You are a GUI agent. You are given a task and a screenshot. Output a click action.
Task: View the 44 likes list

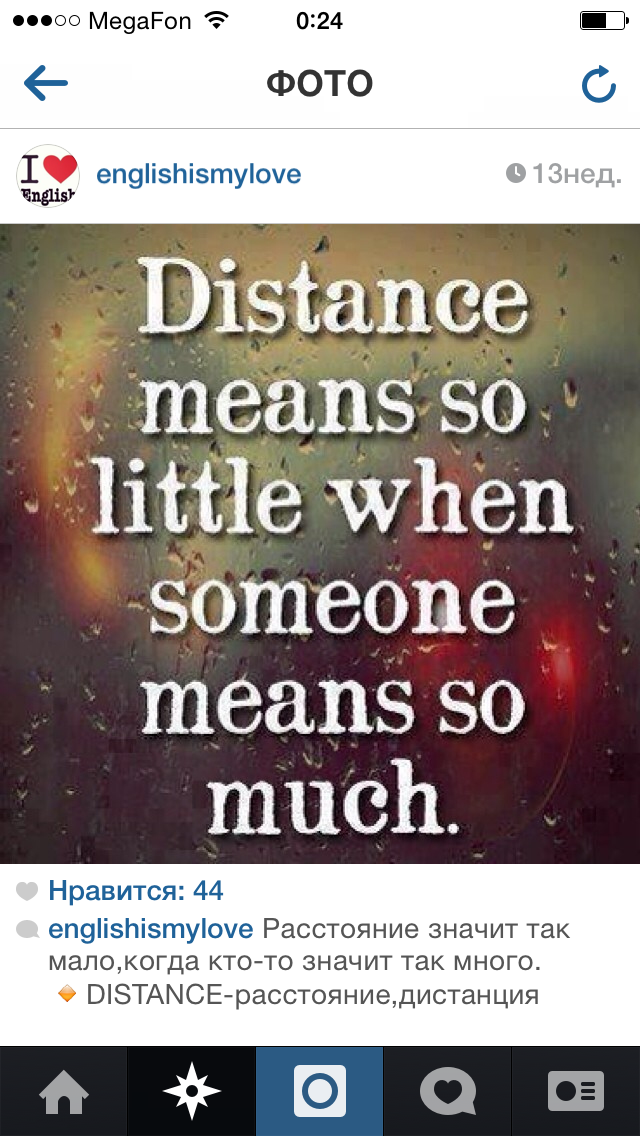click(135, 891)
